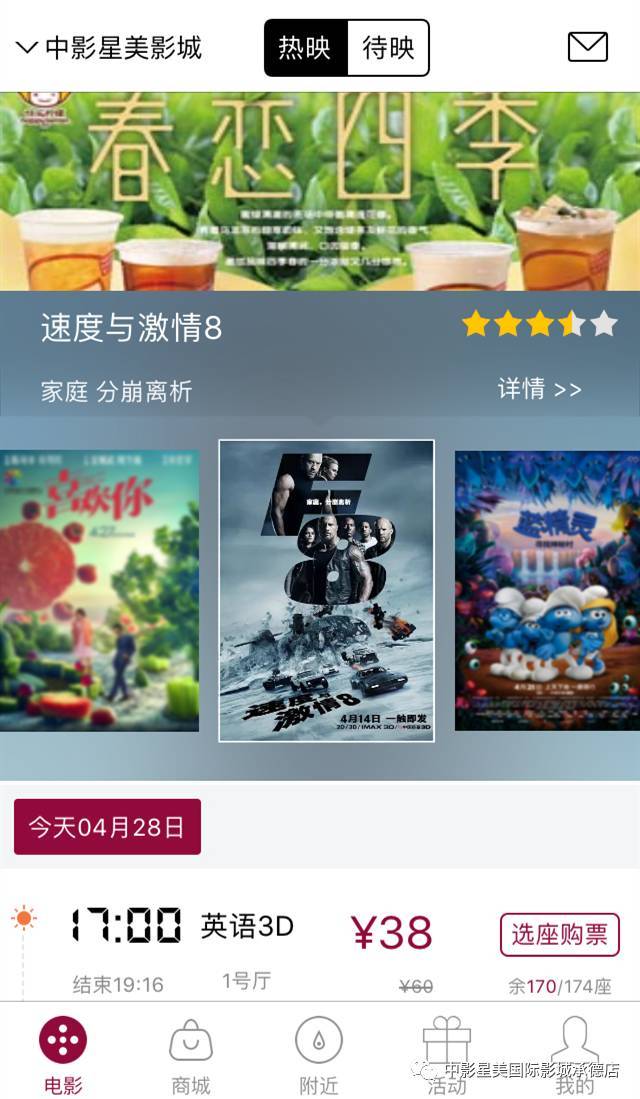Open the 春恋四季 promotional banner
Image resolution: width=640 pixels, height=1099 pixels.
(x=320, y=190)
